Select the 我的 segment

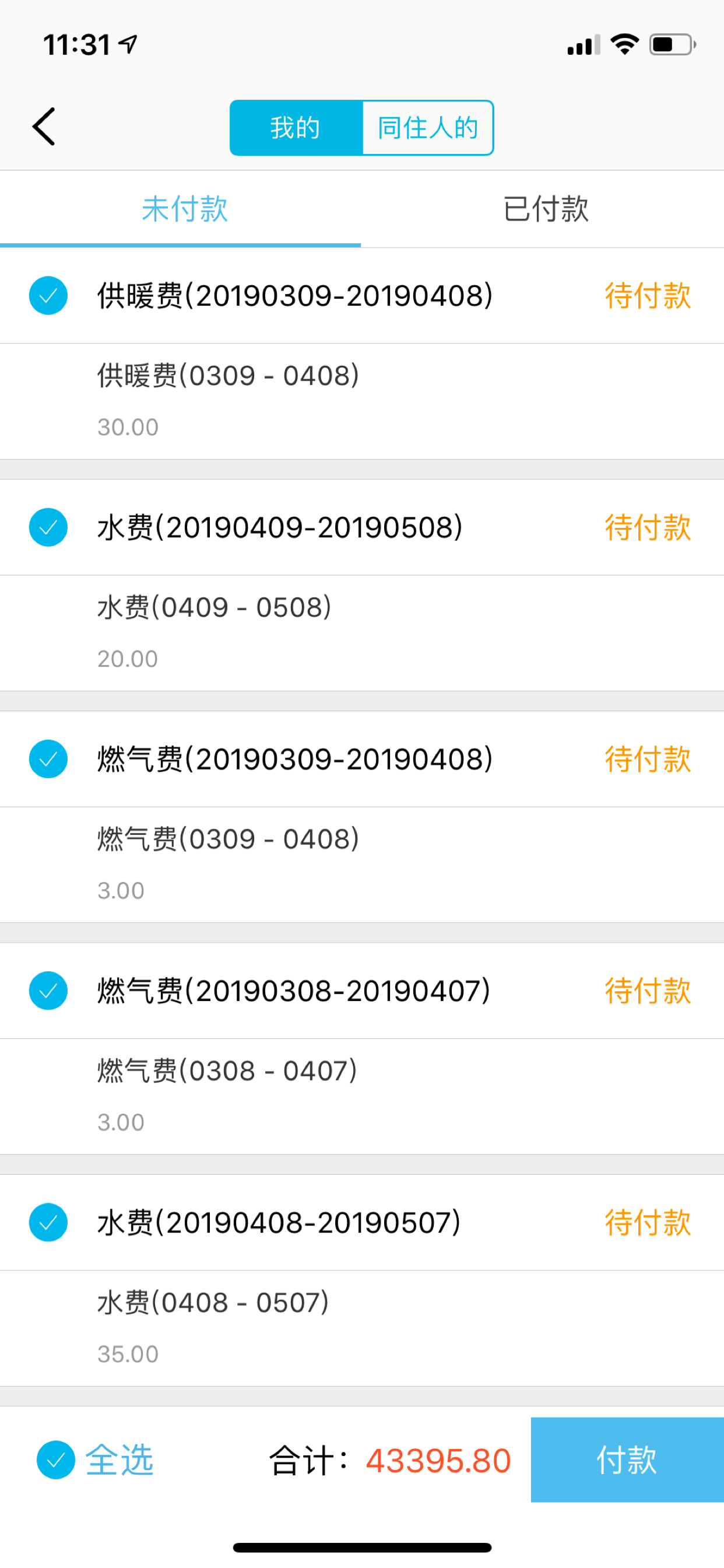click(296, 128)
